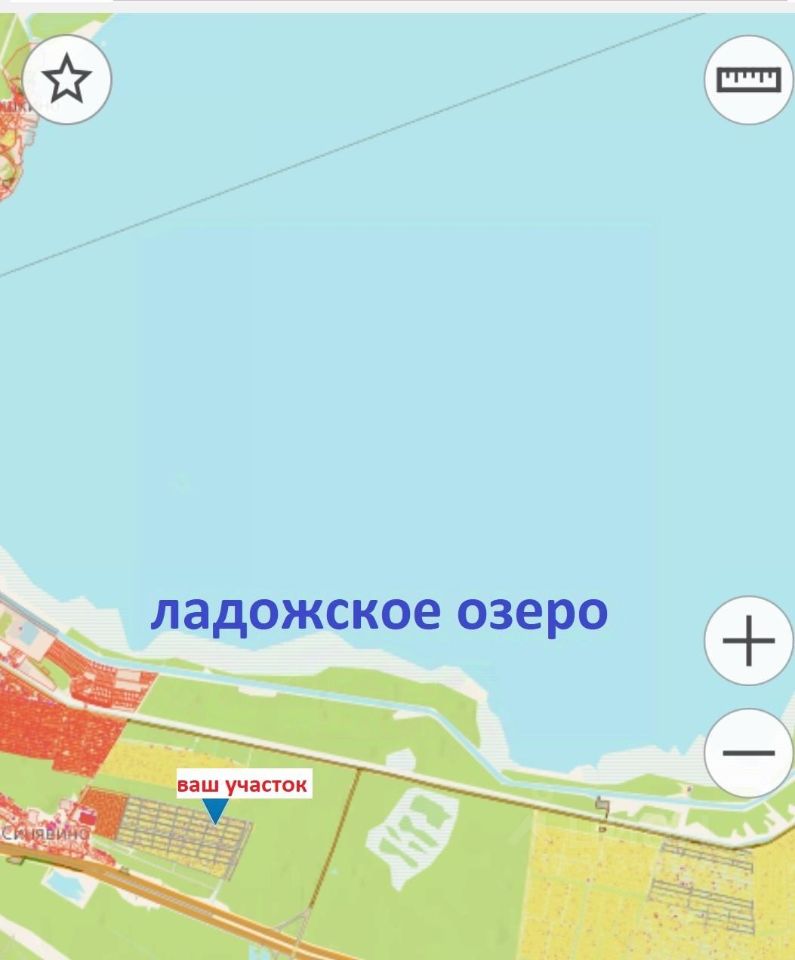Tap the star favorites icon
This screenshot has width=795, height=960.
point(67,80)
